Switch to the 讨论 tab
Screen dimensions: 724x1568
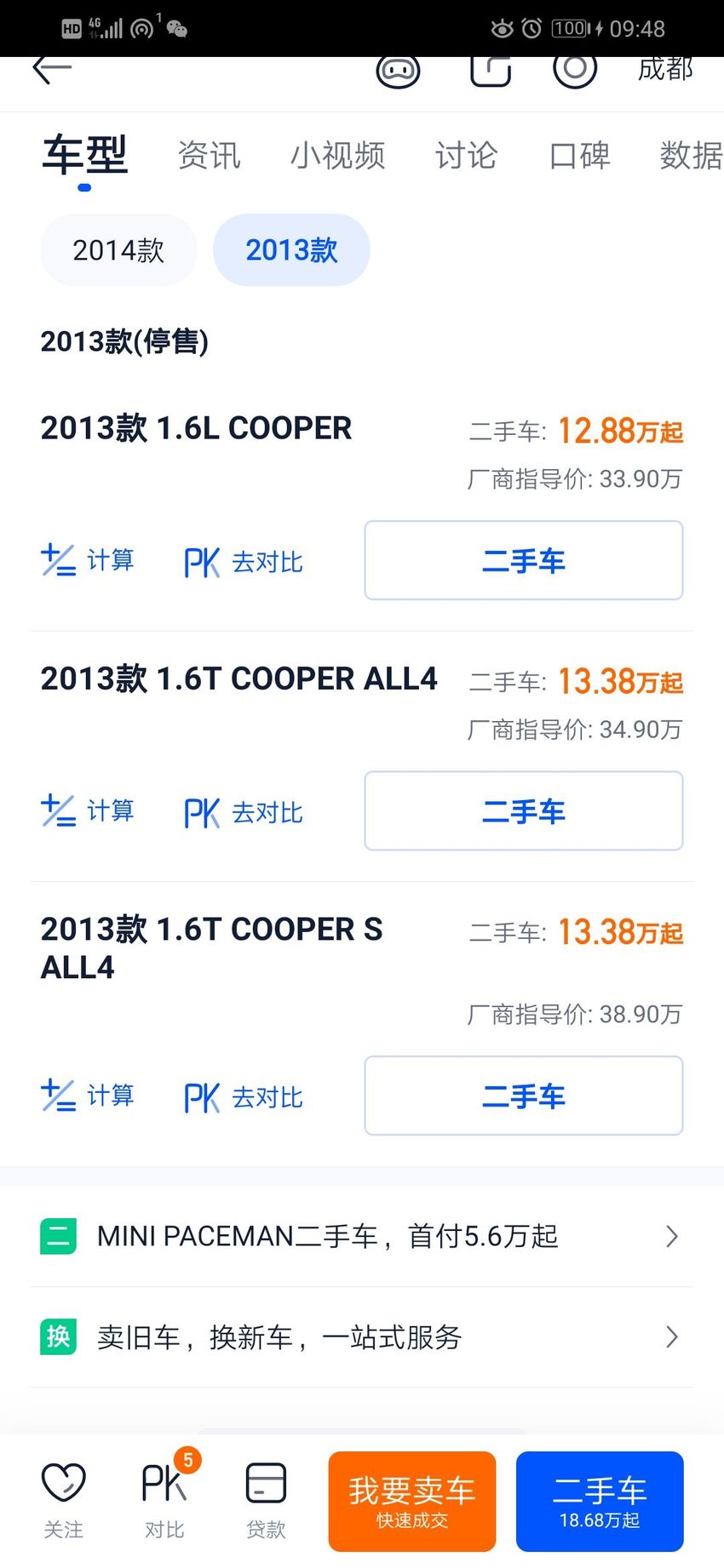[466, 156]
